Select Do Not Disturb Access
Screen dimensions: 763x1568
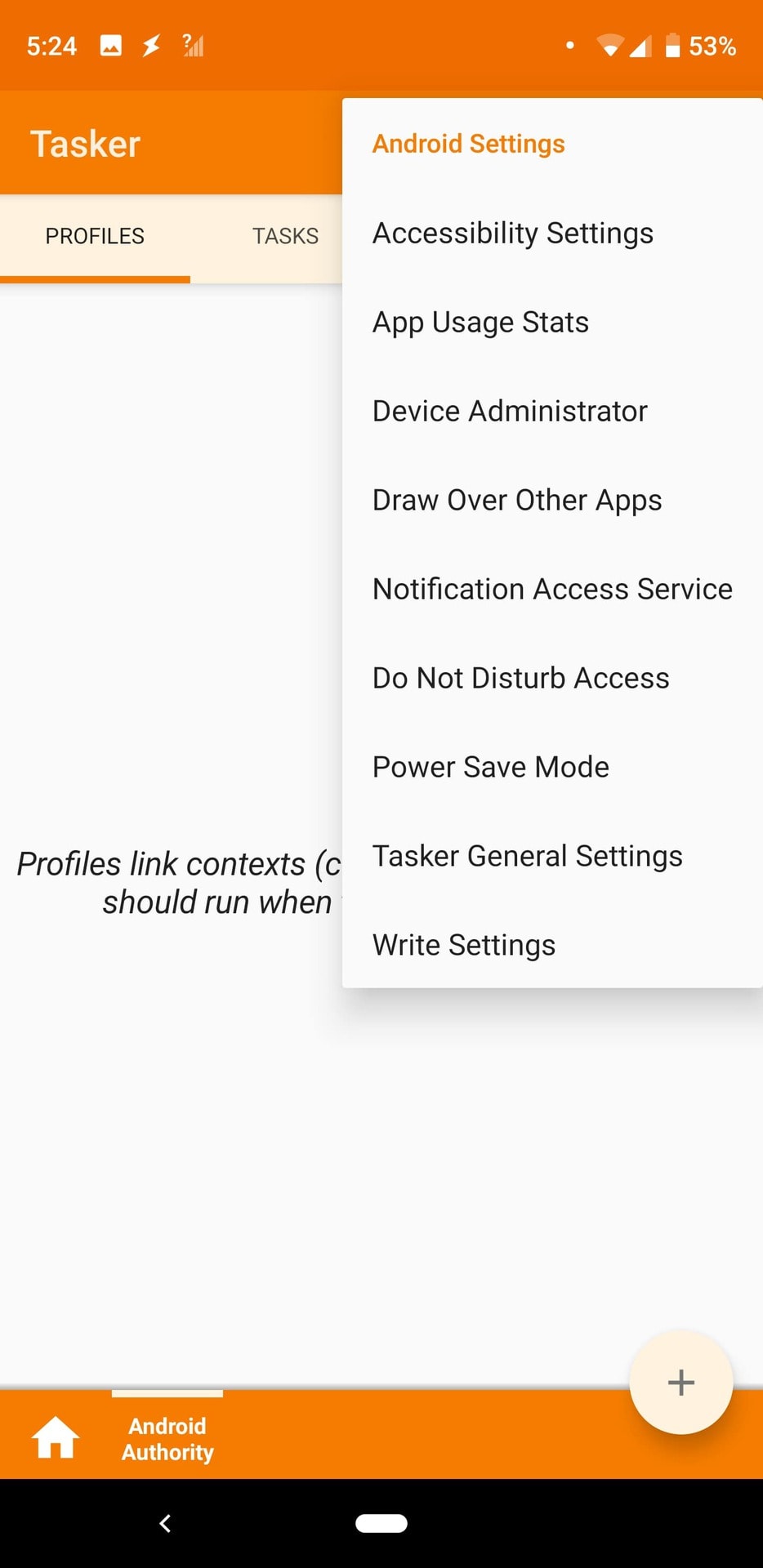[x=520, y=678]
